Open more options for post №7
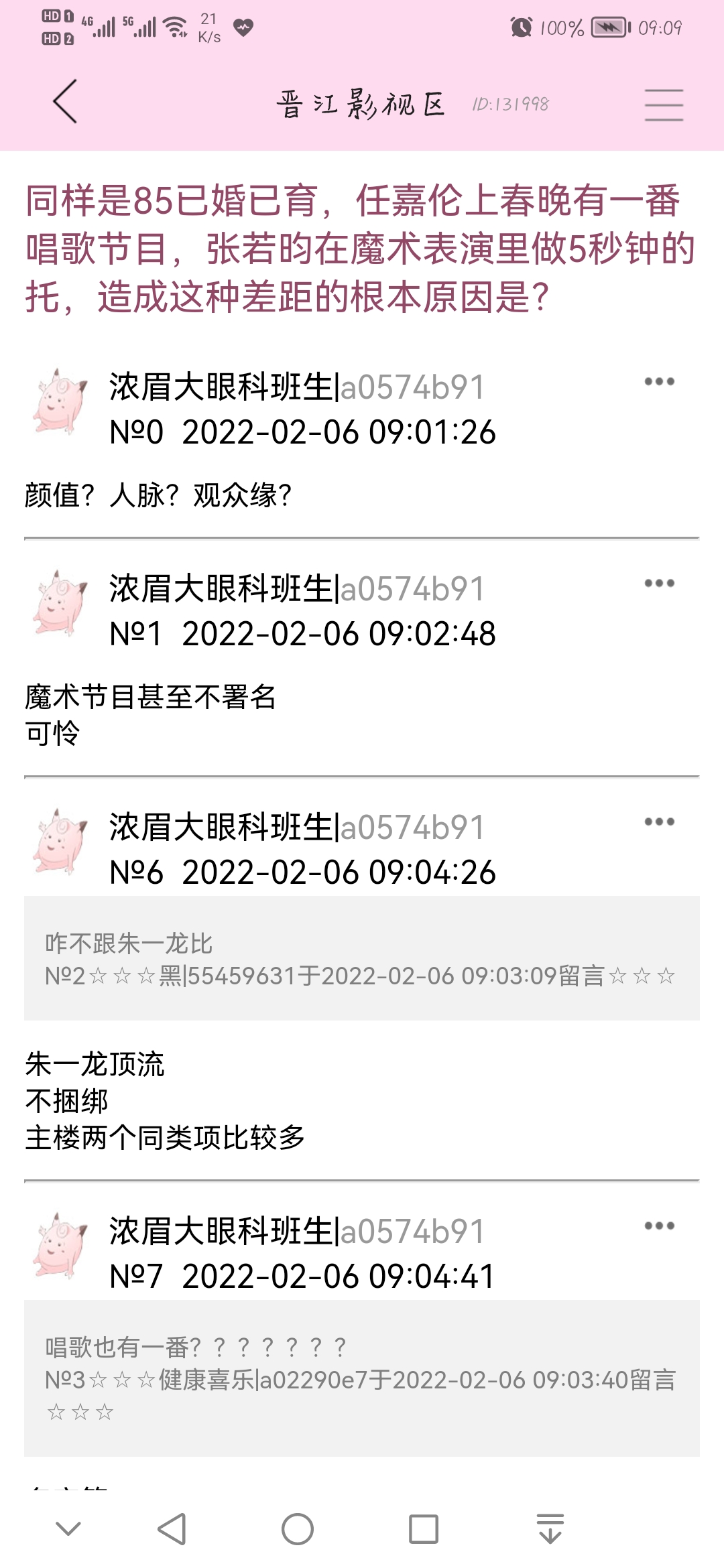This screenshot has width=724, height=1568. (x=659, y=1226)
